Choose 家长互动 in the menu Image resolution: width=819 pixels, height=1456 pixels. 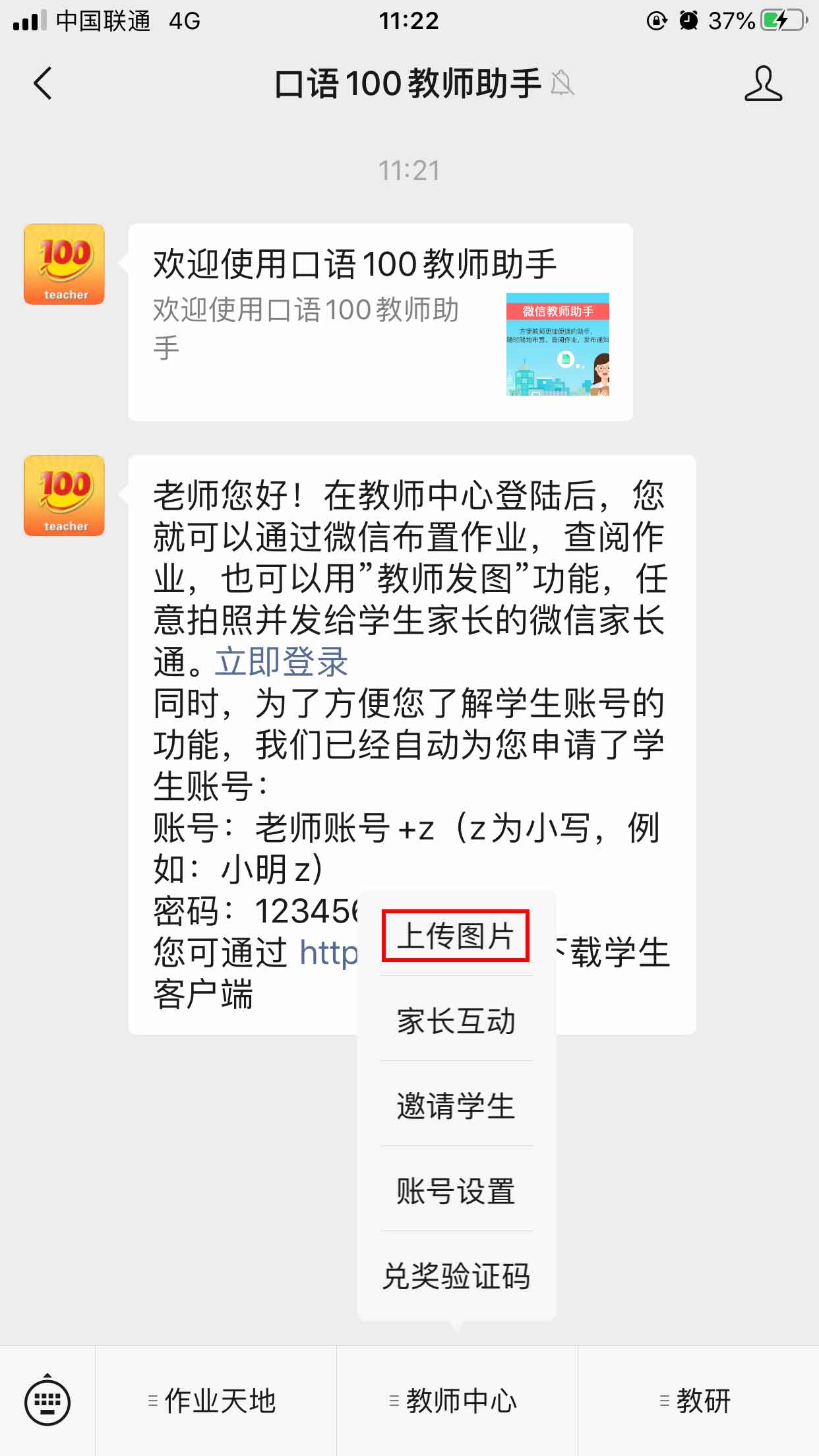456,1021
